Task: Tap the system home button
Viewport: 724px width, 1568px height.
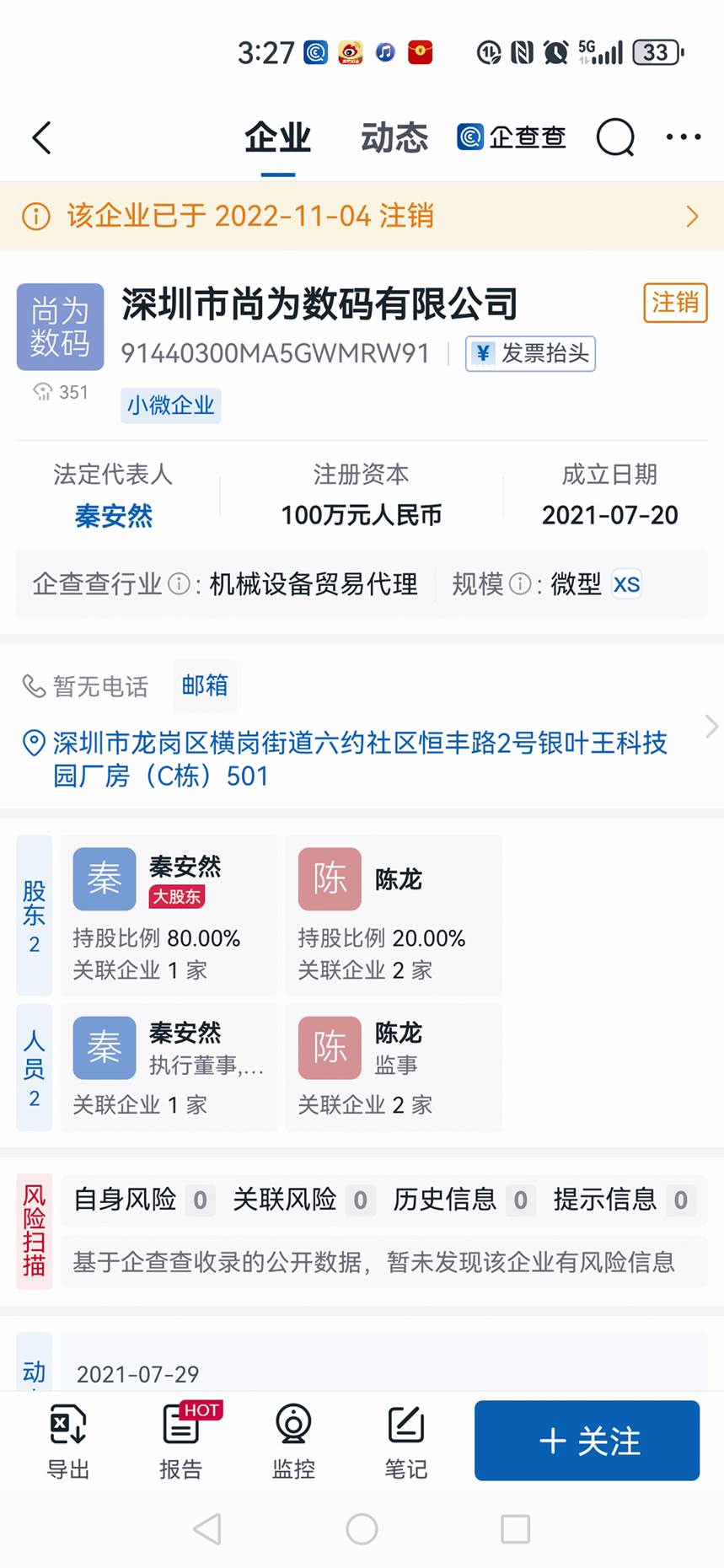Action: coord(362,1528)
